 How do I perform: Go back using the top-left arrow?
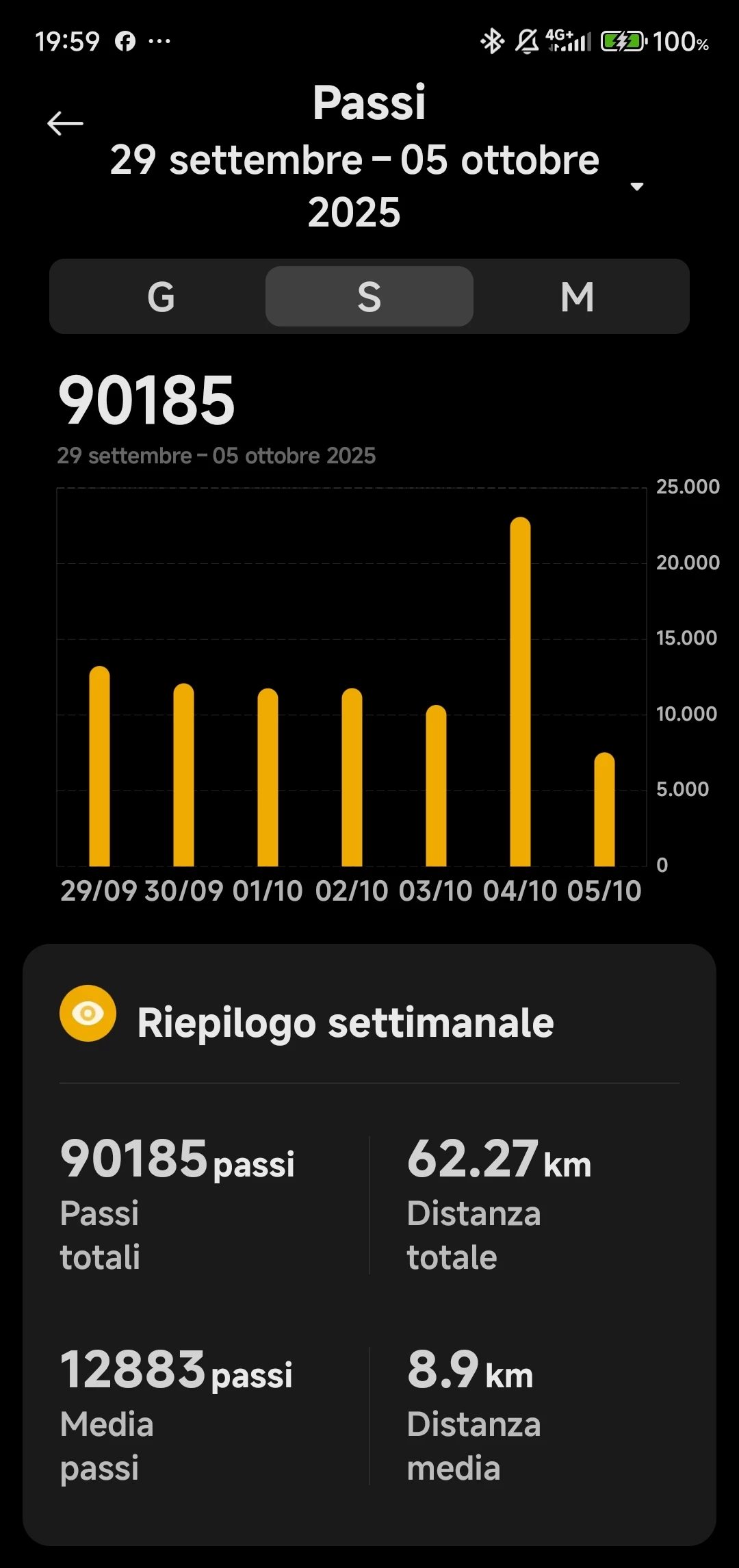[65, 124]
